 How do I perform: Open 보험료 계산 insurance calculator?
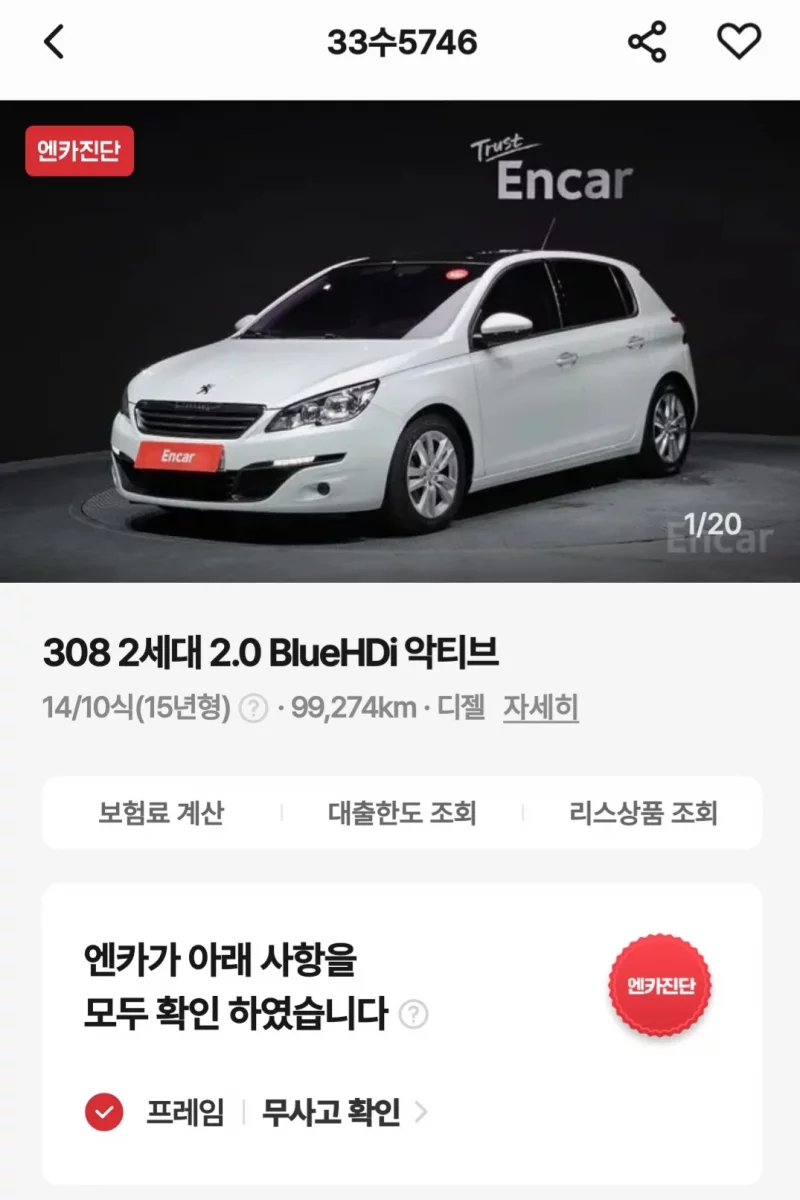161,813
